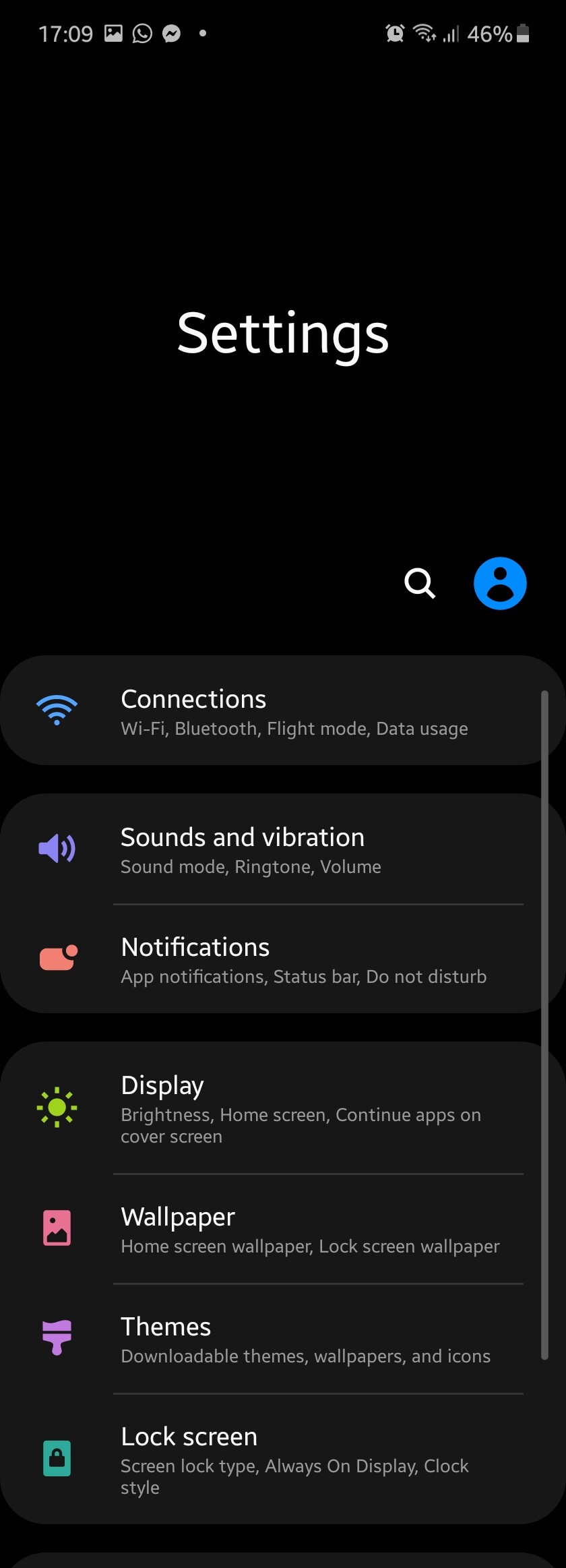Select the Wallpaper option
Screen dimensions: 566x1568
click(283, 1230)
